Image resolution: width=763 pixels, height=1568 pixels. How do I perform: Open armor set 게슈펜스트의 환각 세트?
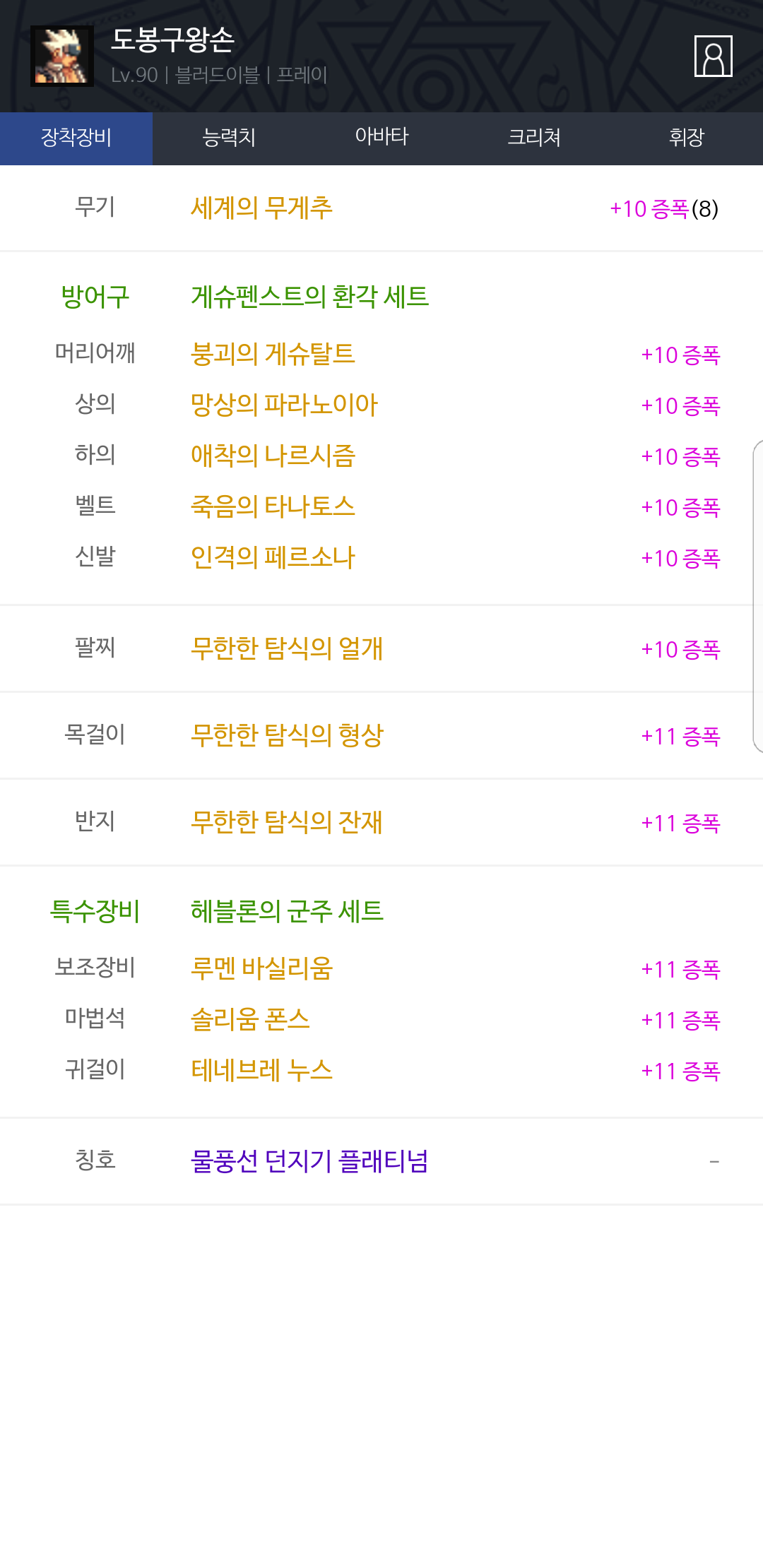click(x=309, y=296)
